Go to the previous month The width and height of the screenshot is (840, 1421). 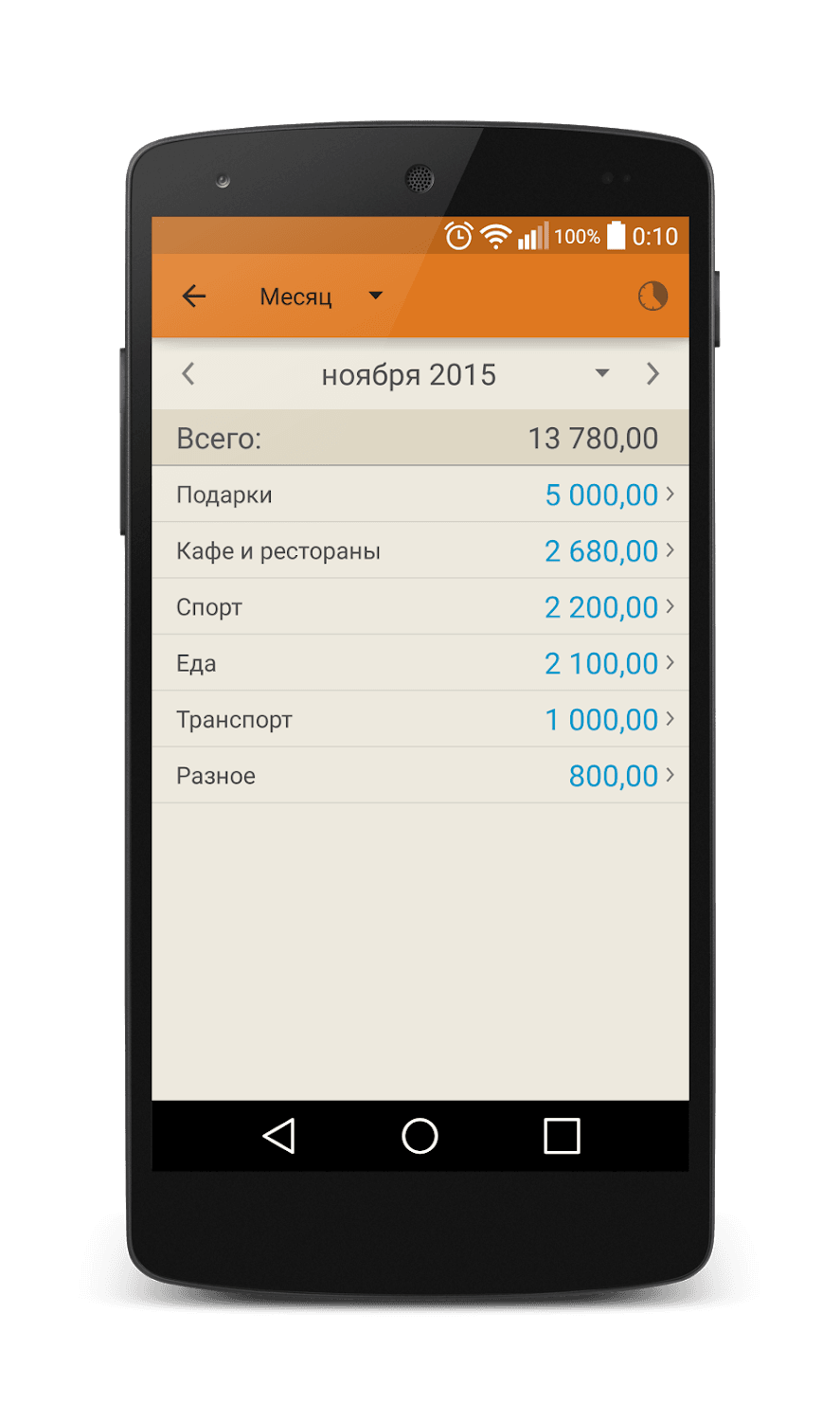188,374
